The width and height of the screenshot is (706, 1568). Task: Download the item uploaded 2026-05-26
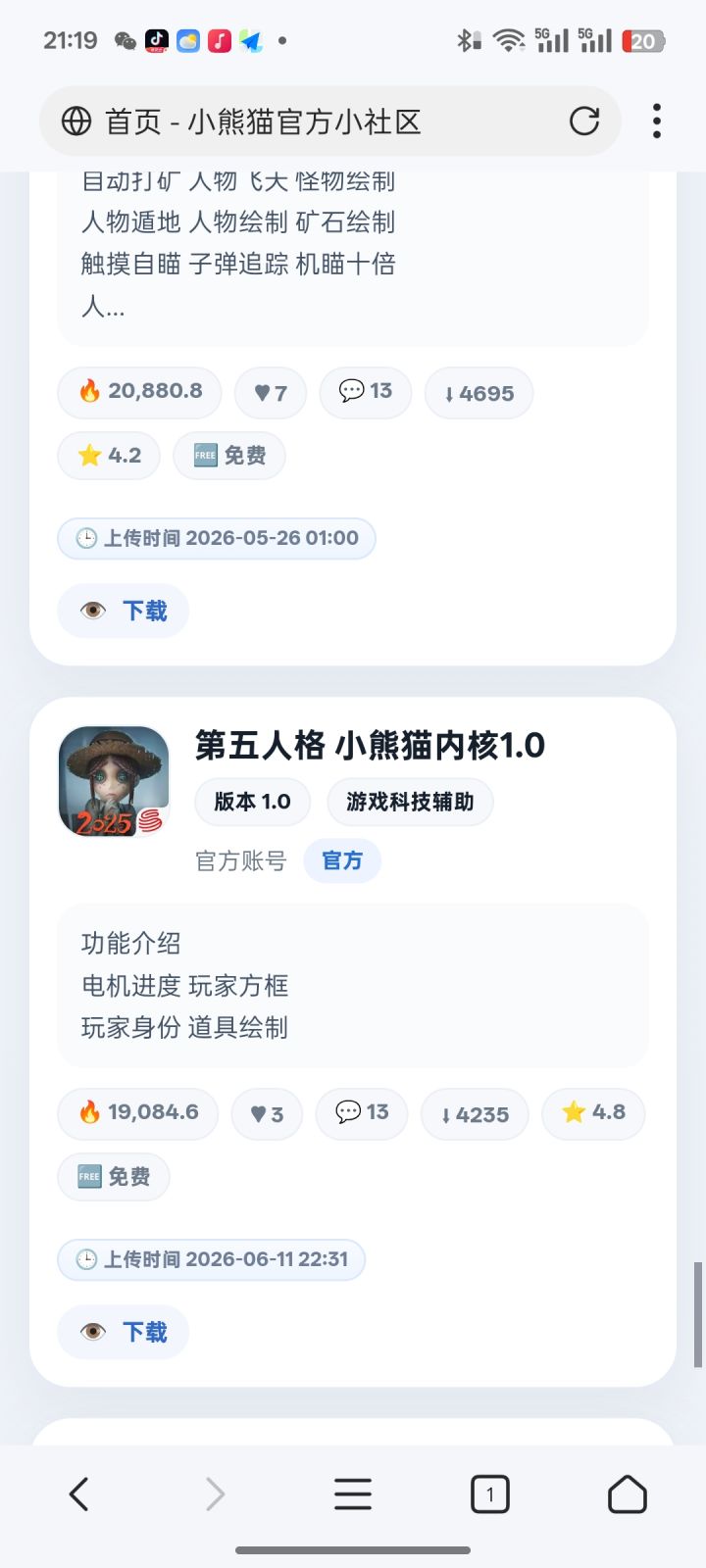point(123,611)
